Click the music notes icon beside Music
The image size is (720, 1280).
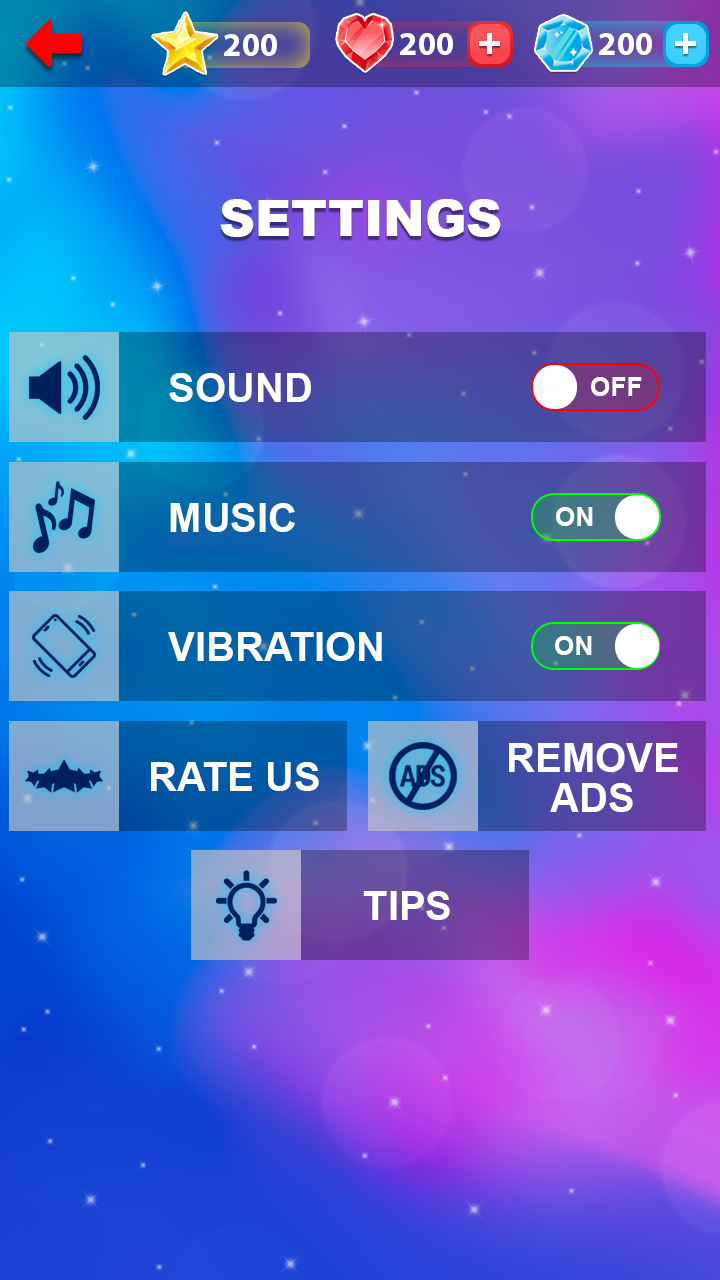click(x=63, y=517)
